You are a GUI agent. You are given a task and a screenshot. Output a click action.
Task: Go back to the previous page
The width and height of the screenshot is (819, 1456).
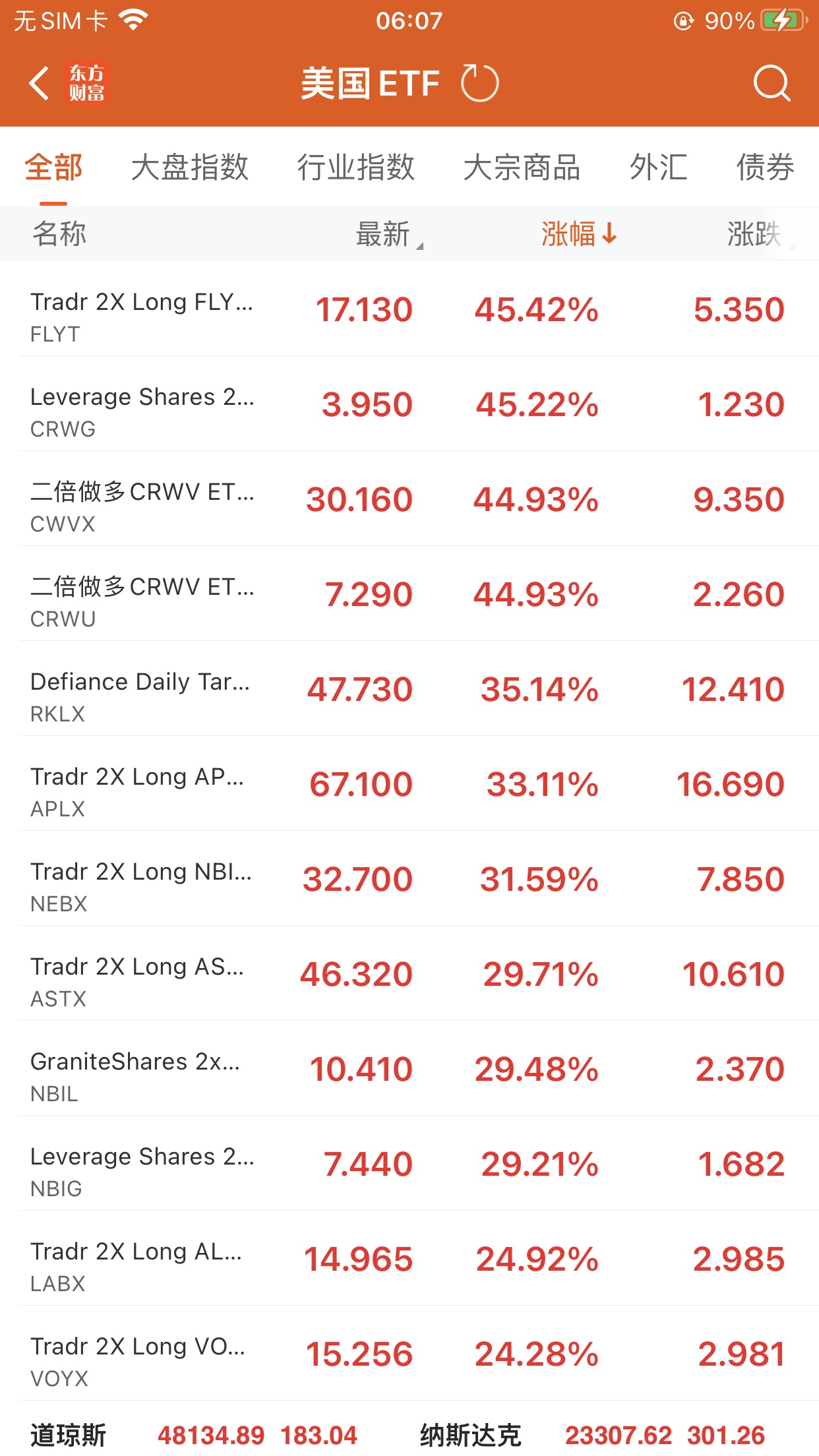(40, 84)
